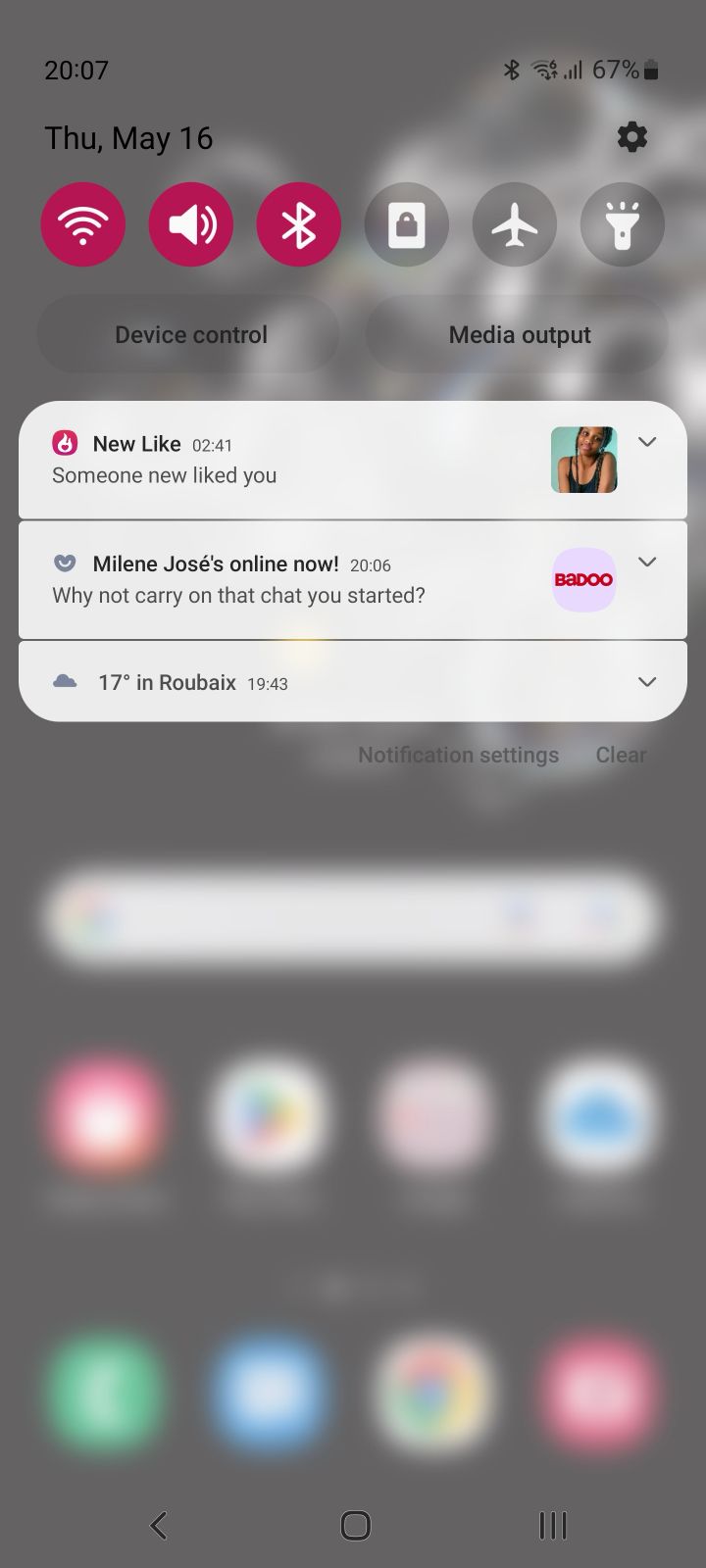The image size is (706, 1568).
Task: Open the New Like notification
Action: [275, 461]
